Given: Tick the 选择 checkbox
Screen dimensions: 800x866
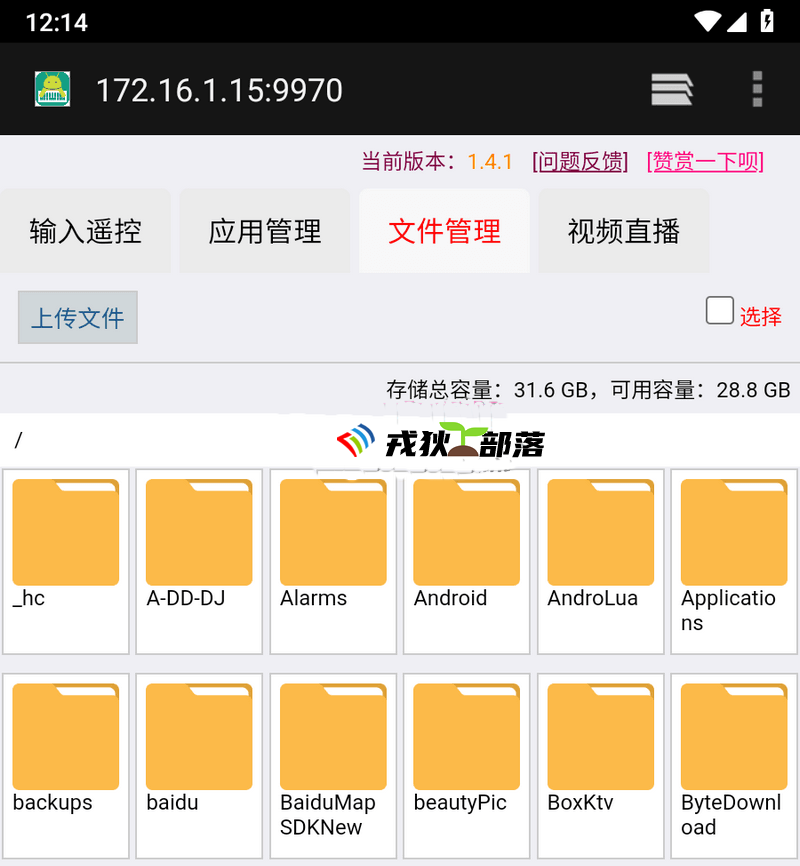Looking at the screenshot, I should [720, 311].
